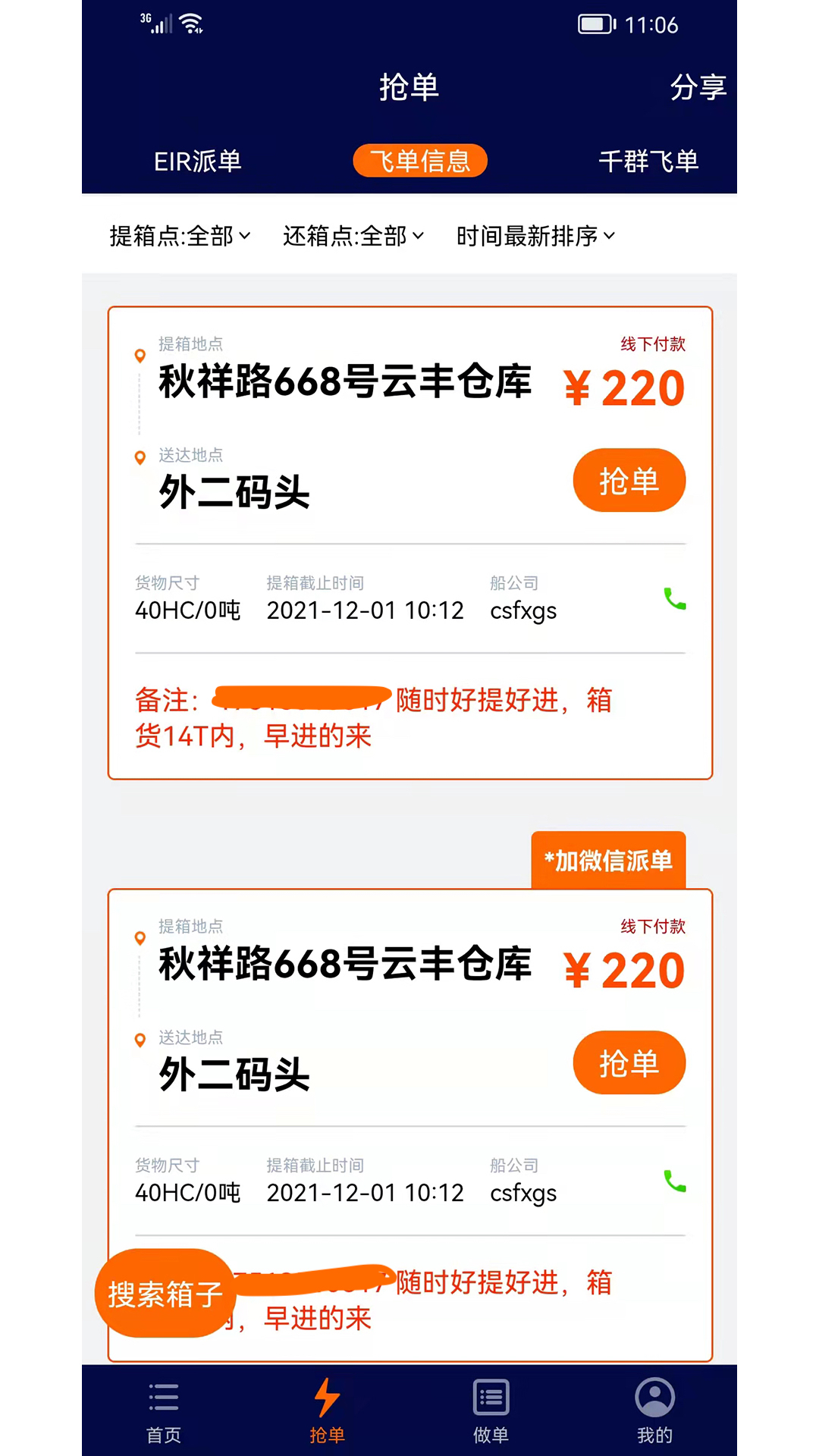Screen dimensions: 819x1456
Task: Expand the 还箱点 return filter
Action: (353, 236)
